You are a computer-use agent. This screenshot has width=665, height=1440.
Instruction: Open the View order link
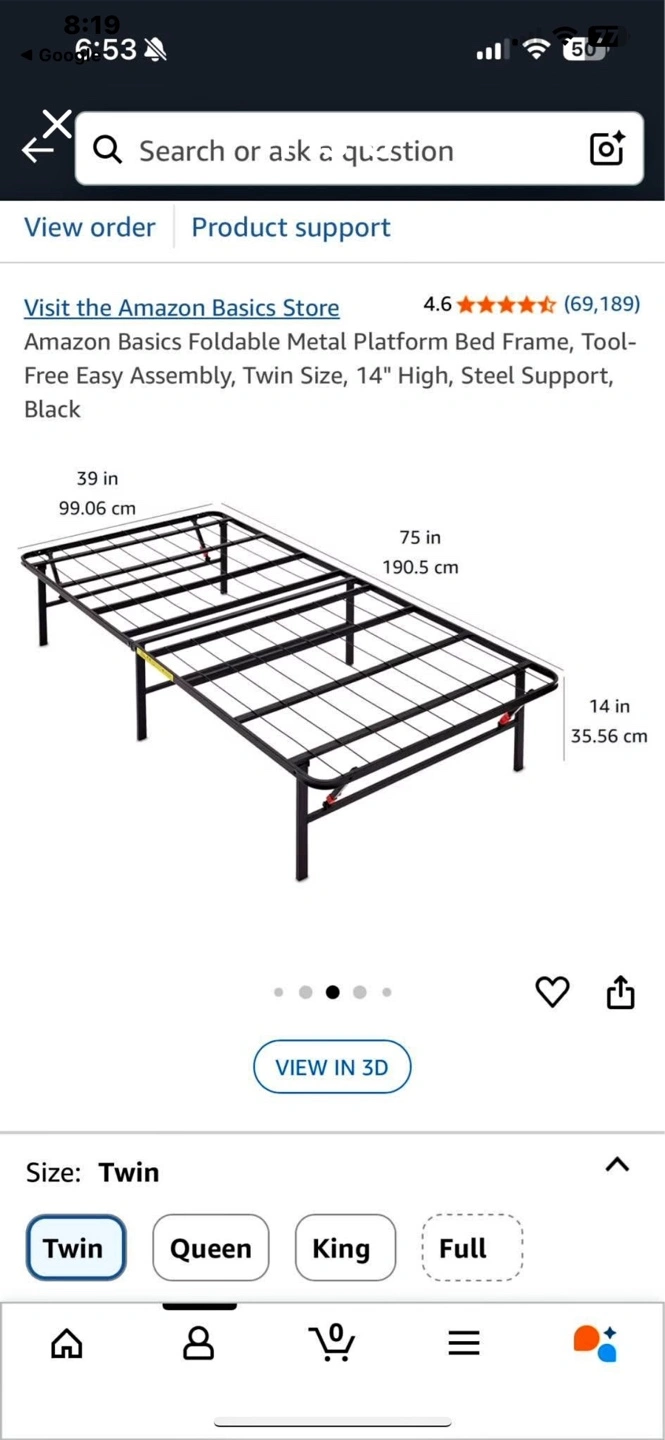[90, 228]
